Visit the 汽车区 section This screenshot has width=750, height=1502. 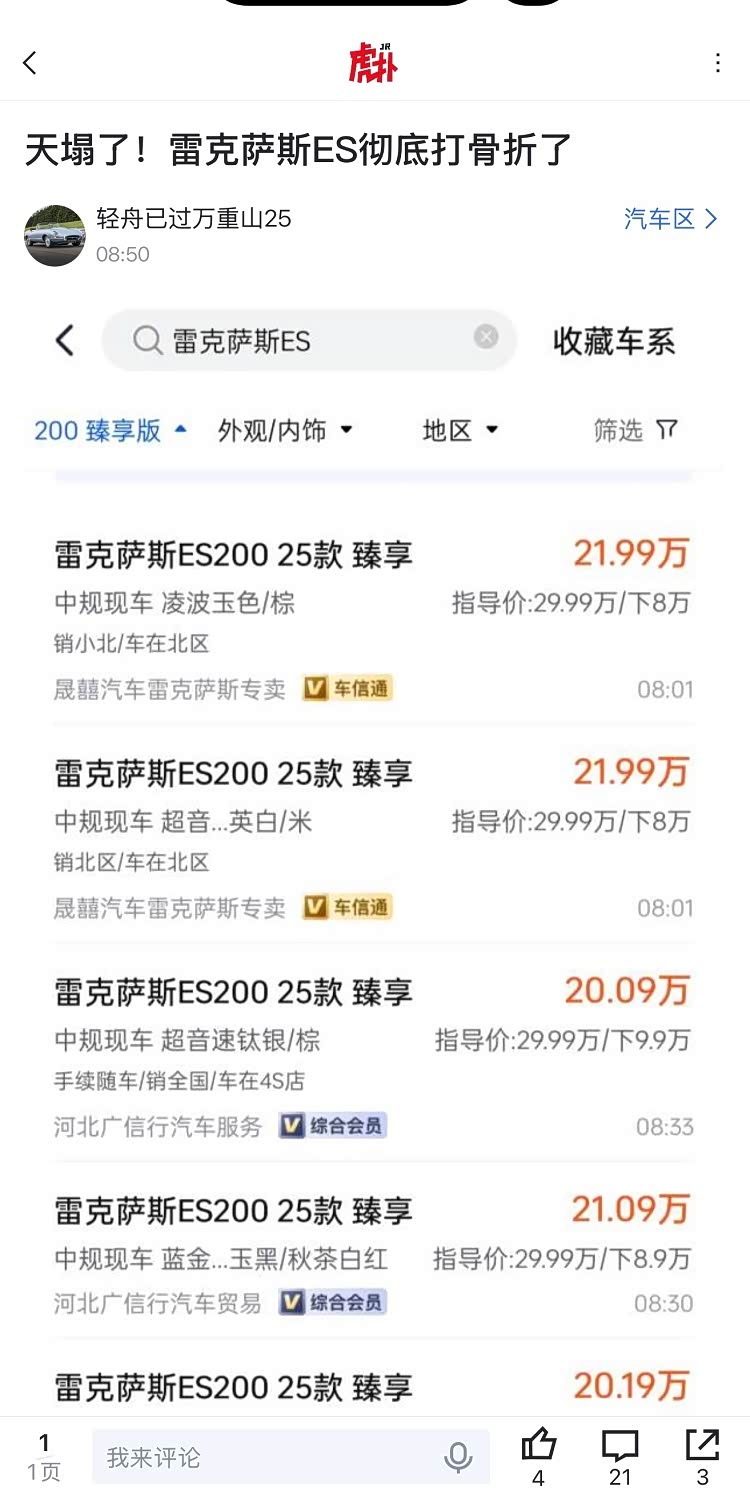coord(670,219)
